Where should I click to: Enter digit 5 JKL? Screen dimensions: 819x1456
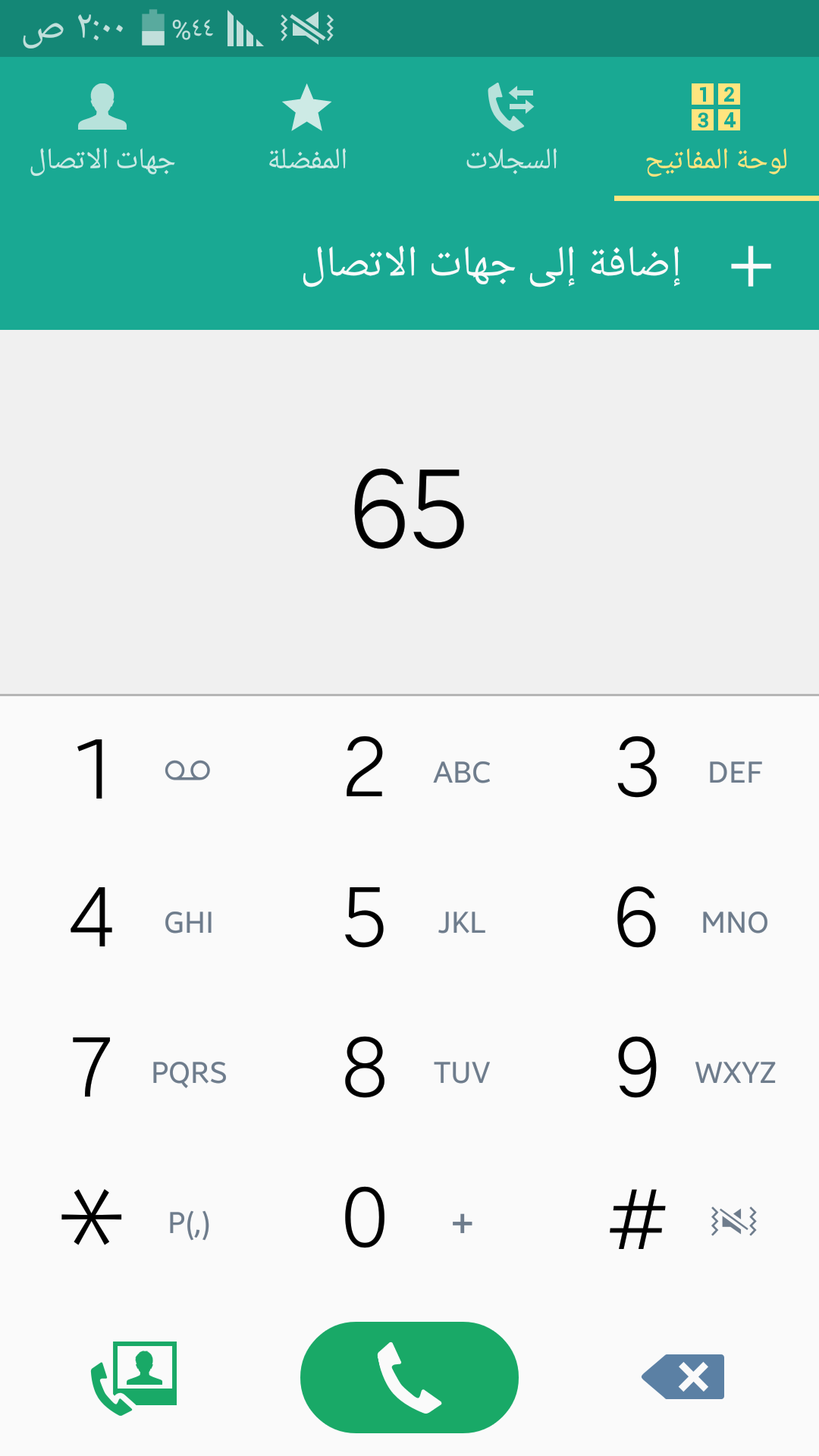click(x=409, y=921)
